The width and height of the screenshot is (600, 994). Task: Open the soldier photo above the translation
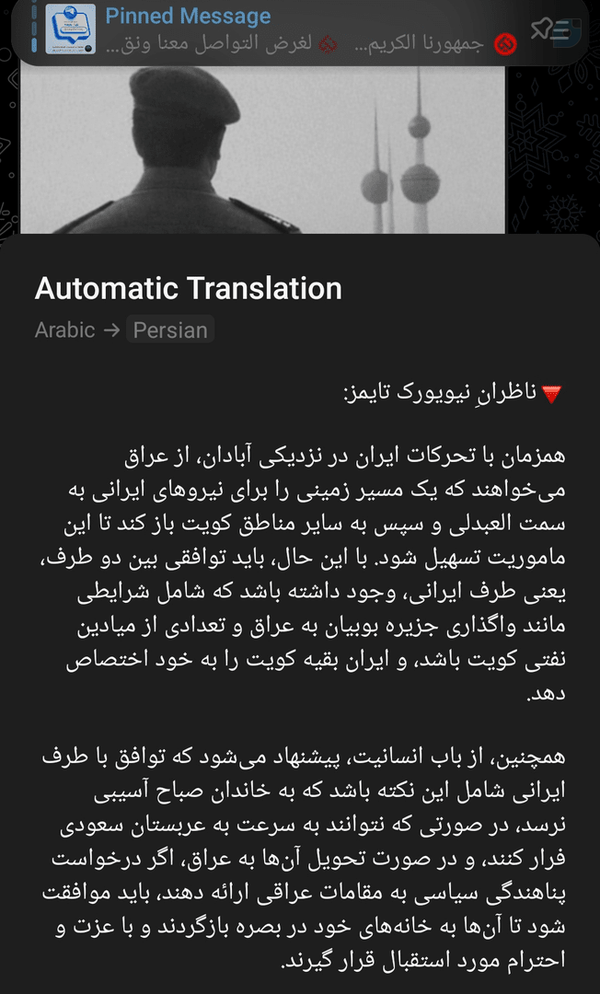(263, 150)
